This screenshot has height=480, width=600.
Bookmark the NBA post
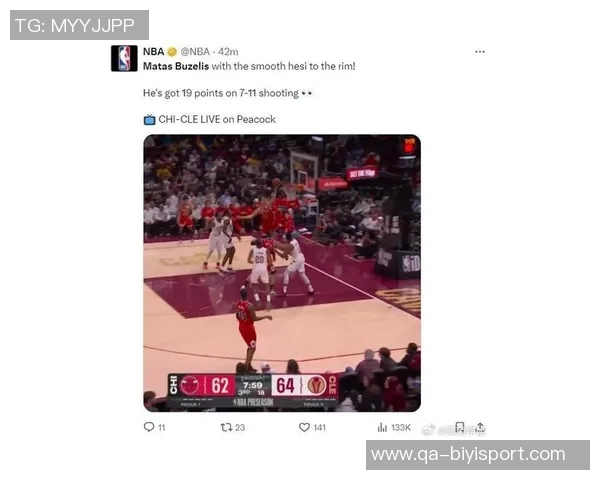coord(459,427)
